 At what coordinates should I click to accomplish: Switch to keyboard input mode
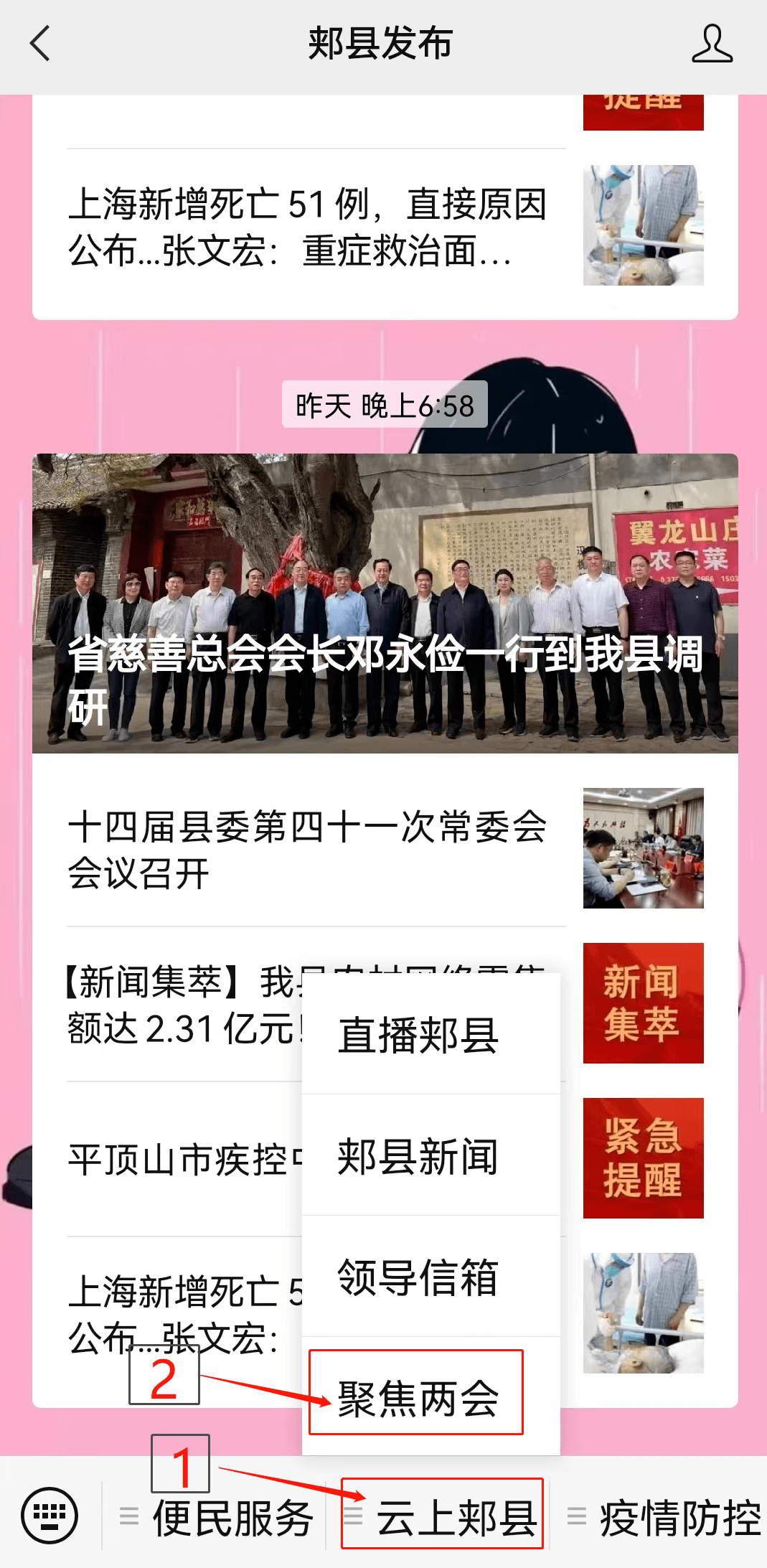tap(50, 1515)
